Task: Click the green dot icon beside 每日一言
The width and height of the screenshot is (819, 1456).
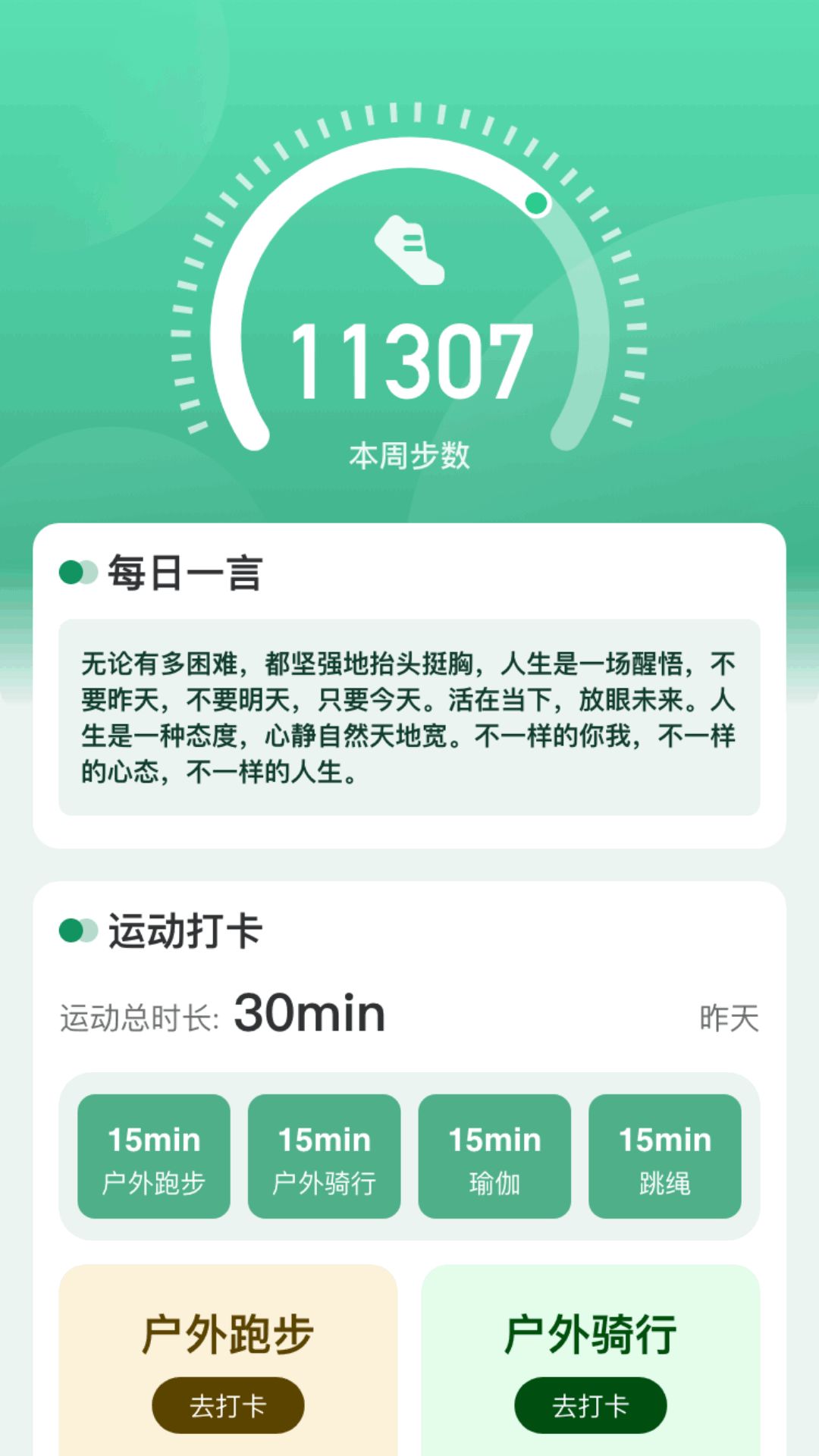Action: [77, 571]
